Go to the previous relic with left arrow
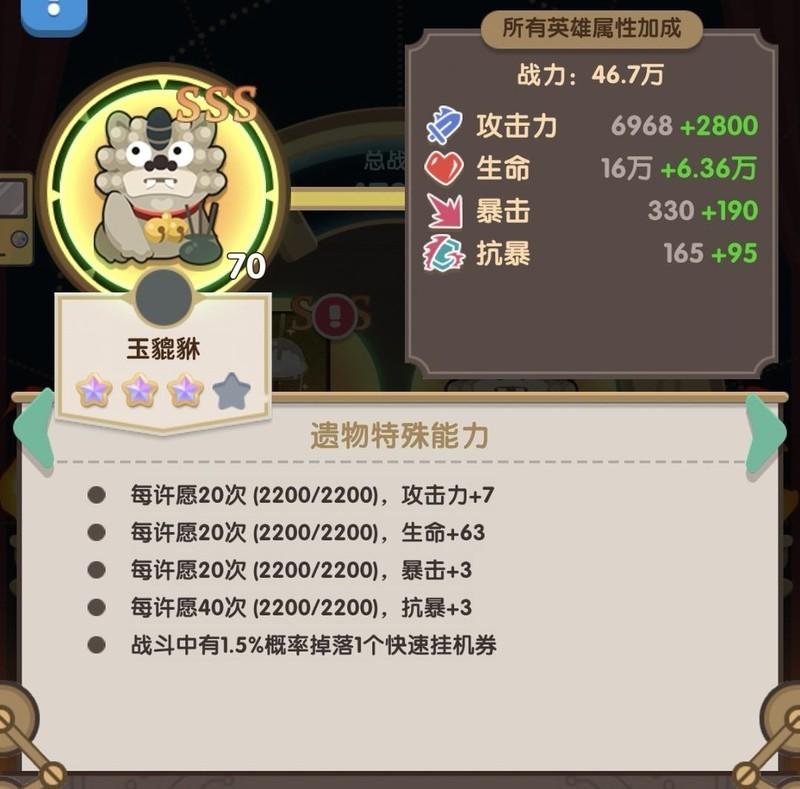 32,431
